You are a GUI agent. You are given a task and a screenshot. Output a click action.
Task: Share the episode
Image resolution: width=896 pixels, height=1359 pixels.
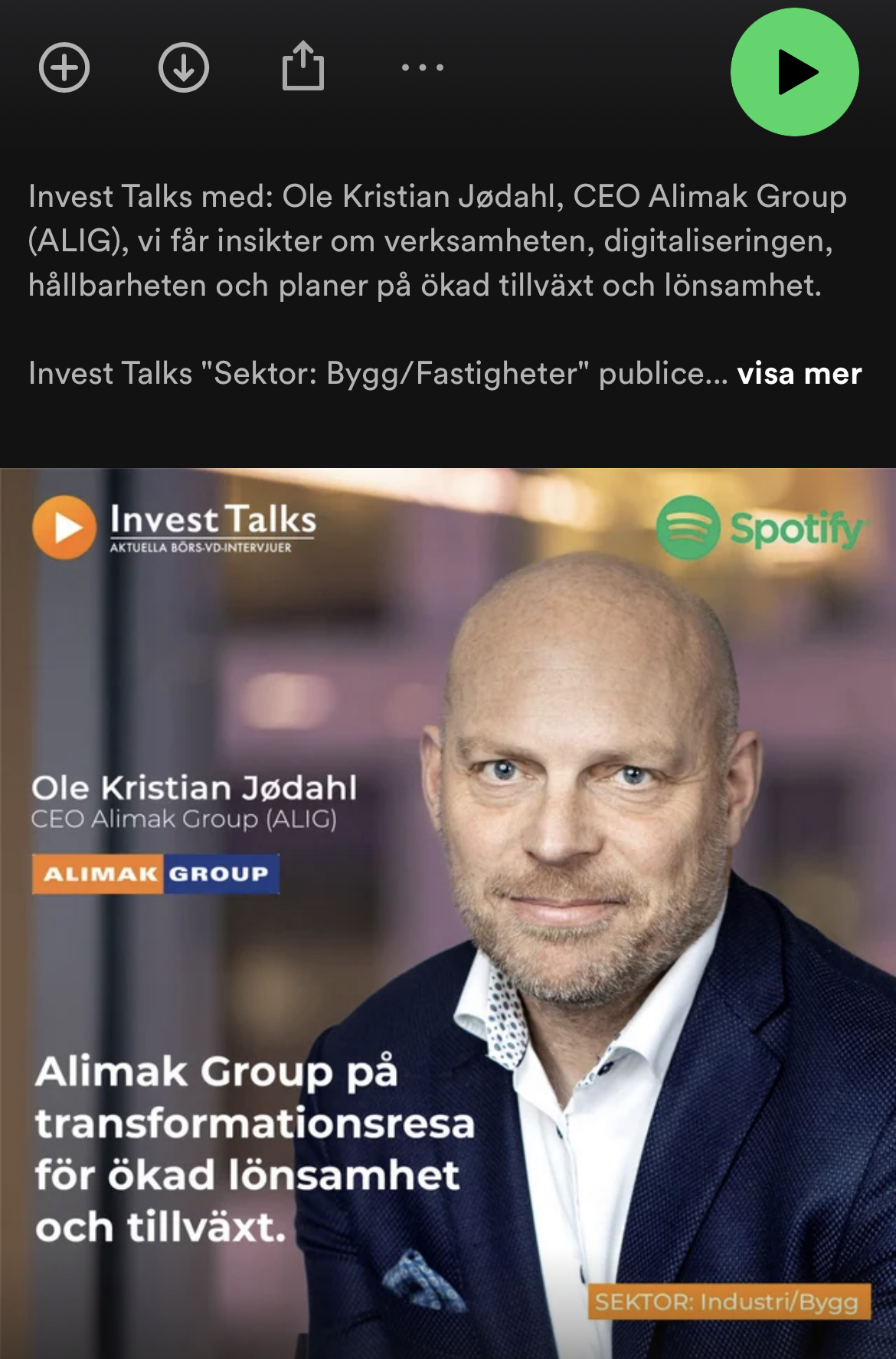click(303, 67)
